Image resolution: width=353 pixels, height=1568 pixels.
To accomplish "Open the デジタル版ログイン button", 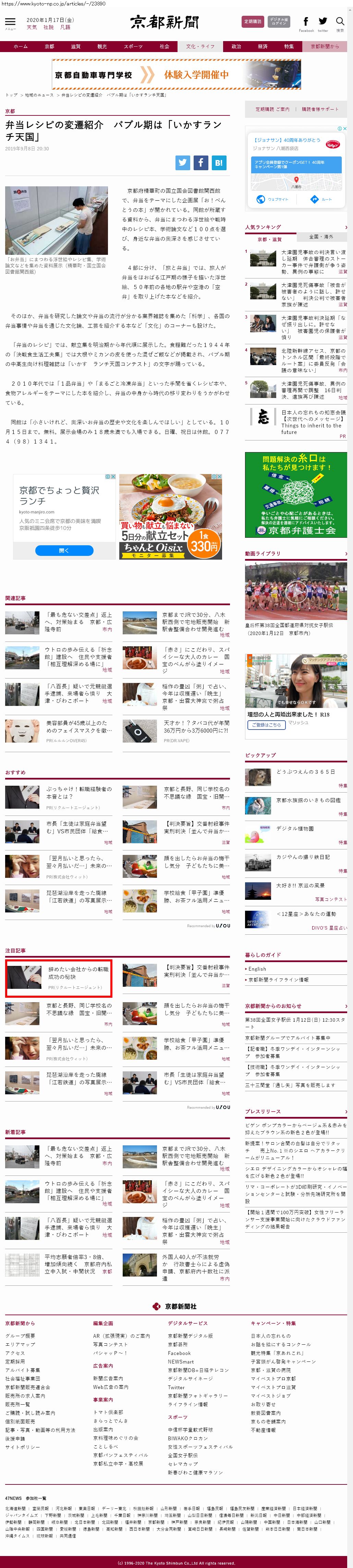I will pyautogui.click(x=279, y=22).
